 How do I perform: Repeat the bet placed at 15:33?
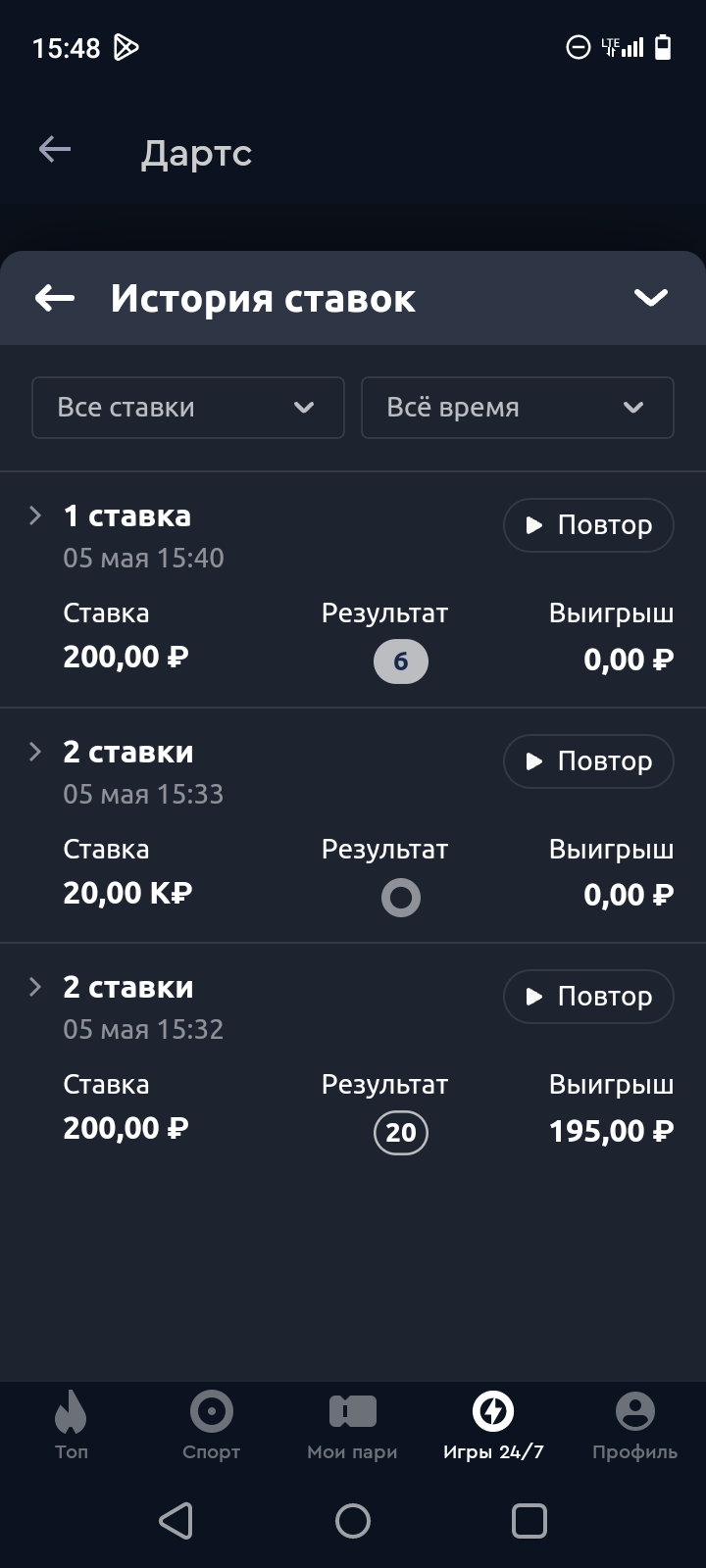[x=588, y=761]
